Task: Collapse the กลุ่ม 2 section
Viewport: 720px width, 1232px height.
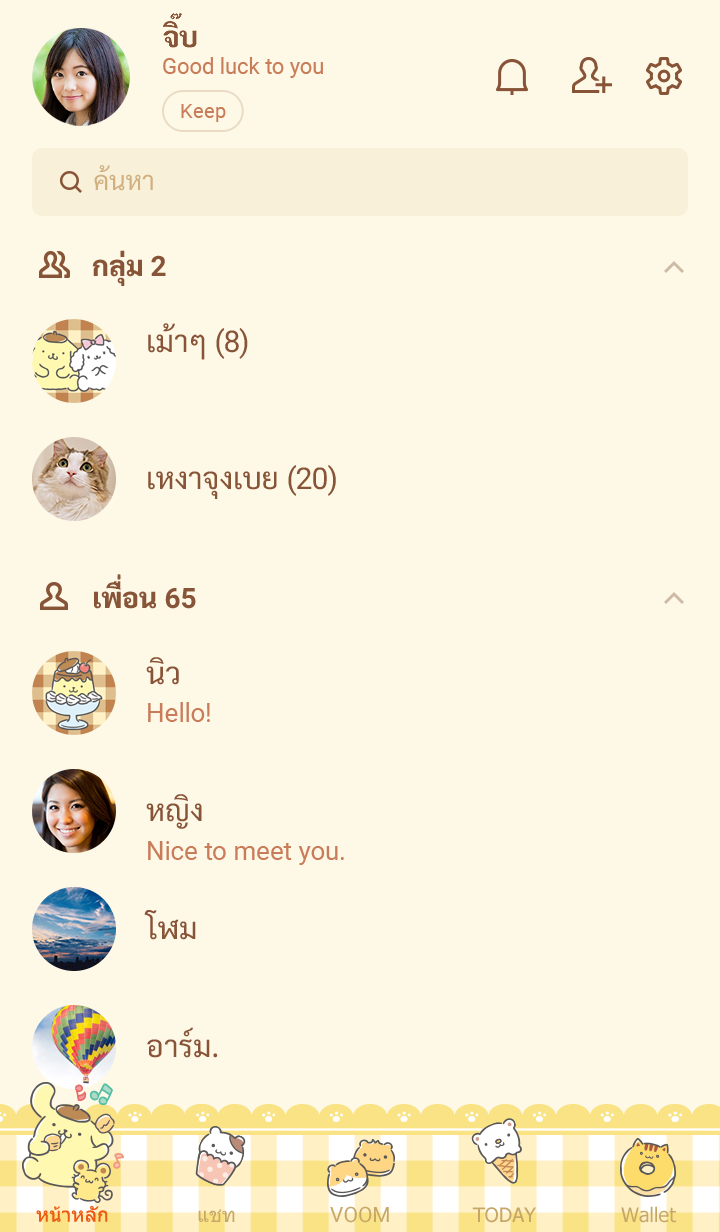Action: click(x=674, y=267)
